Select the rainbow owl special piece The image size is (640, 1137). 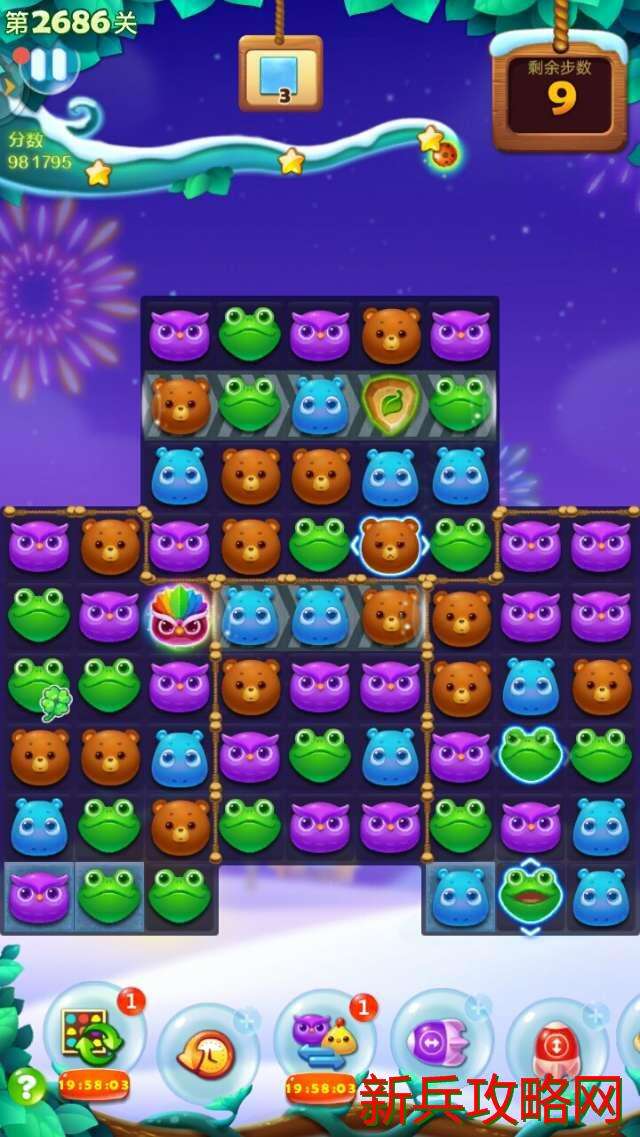pos(179,616)
